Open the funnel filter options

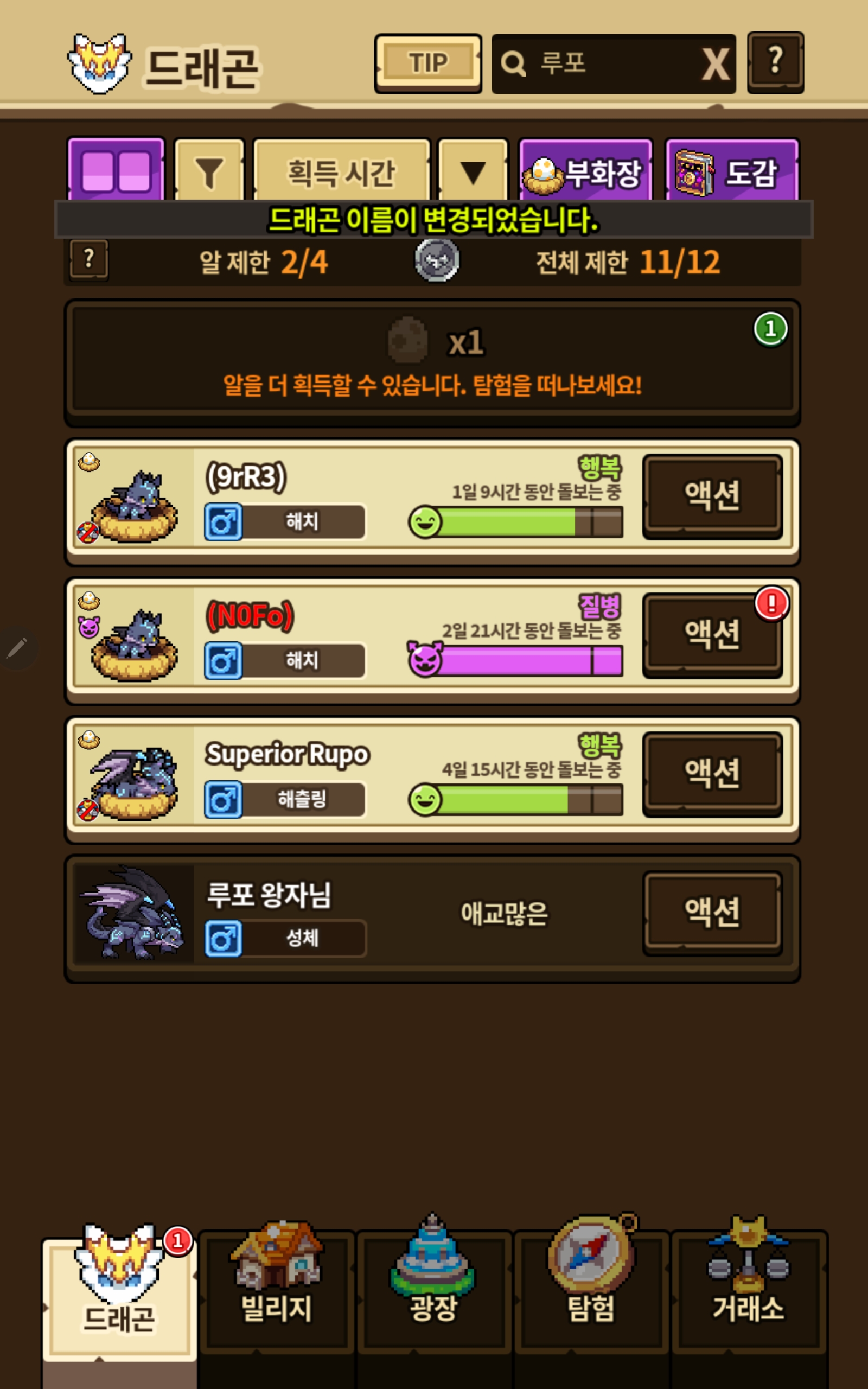[209, 170]
